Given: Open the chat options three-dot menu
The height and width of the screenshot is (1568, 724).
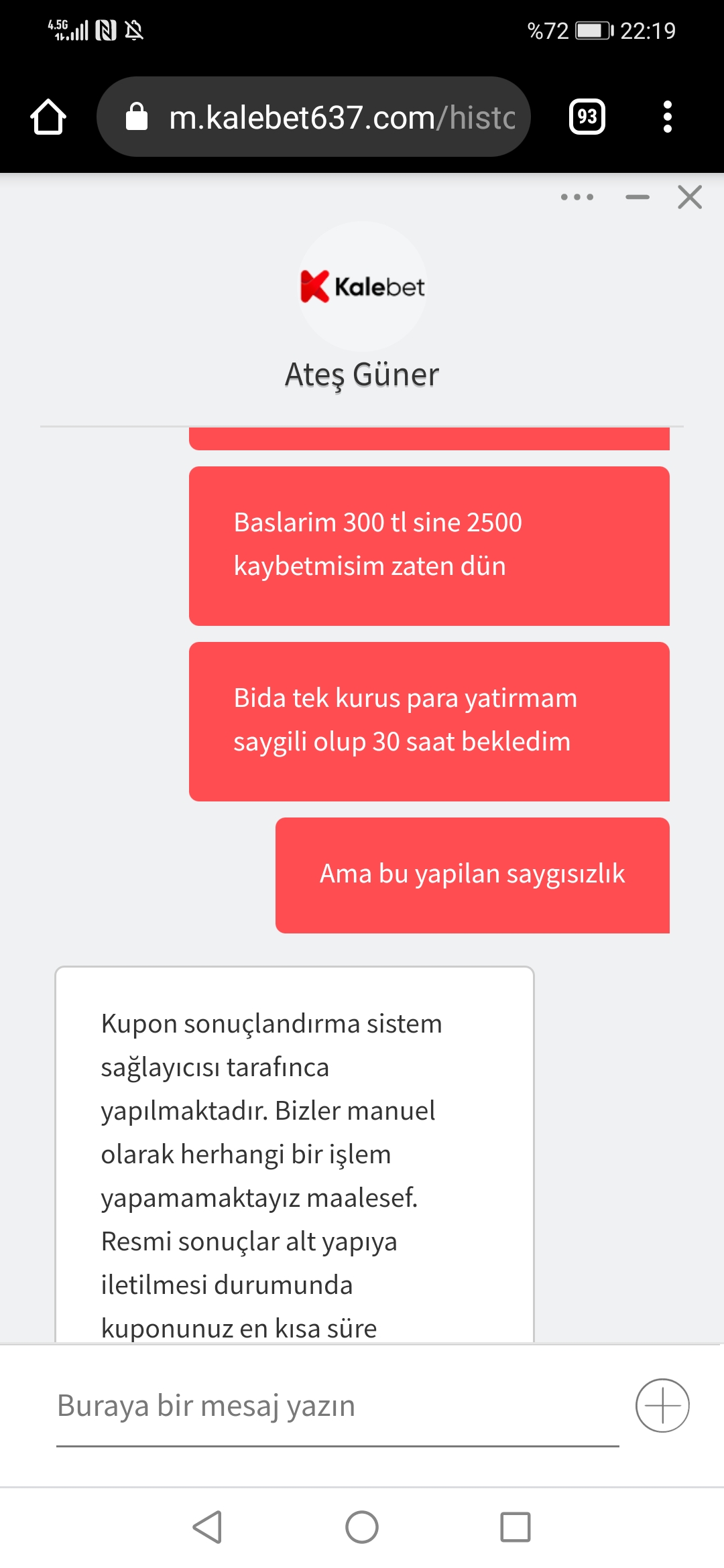Looking at the screenshot, I should [577, 197].
